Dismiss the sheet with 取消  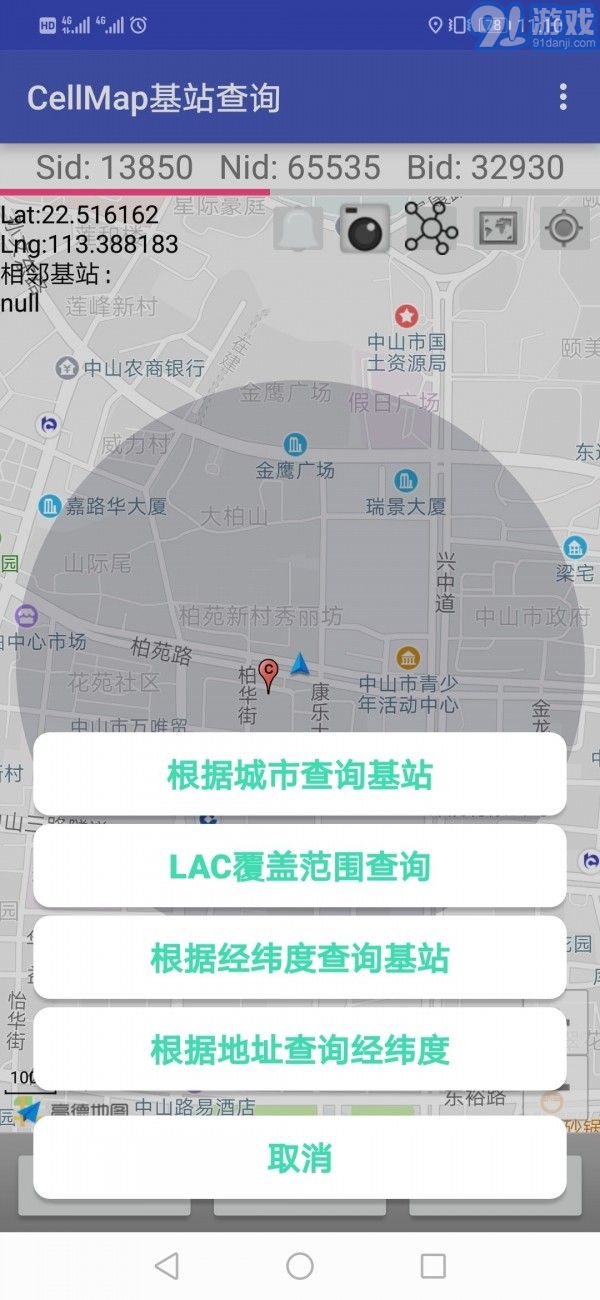300,1158
